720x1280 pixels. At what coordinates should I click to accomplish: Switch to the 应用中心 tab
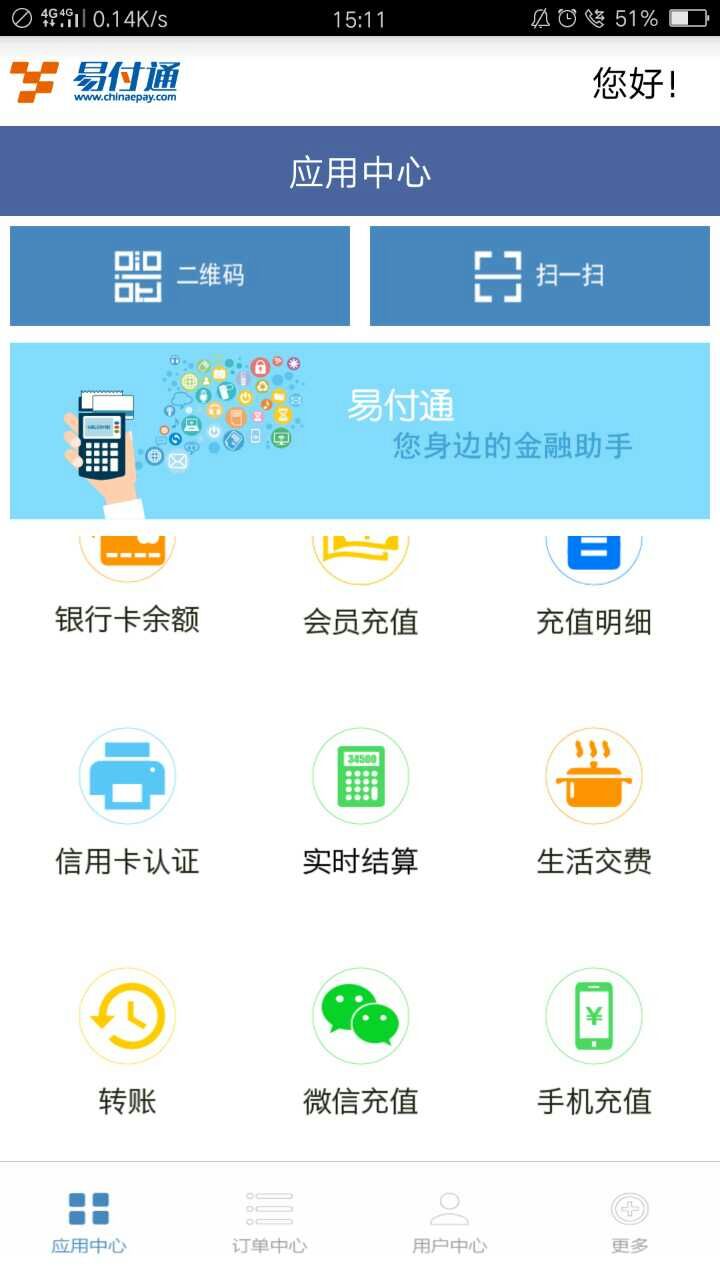(89, 1222)
